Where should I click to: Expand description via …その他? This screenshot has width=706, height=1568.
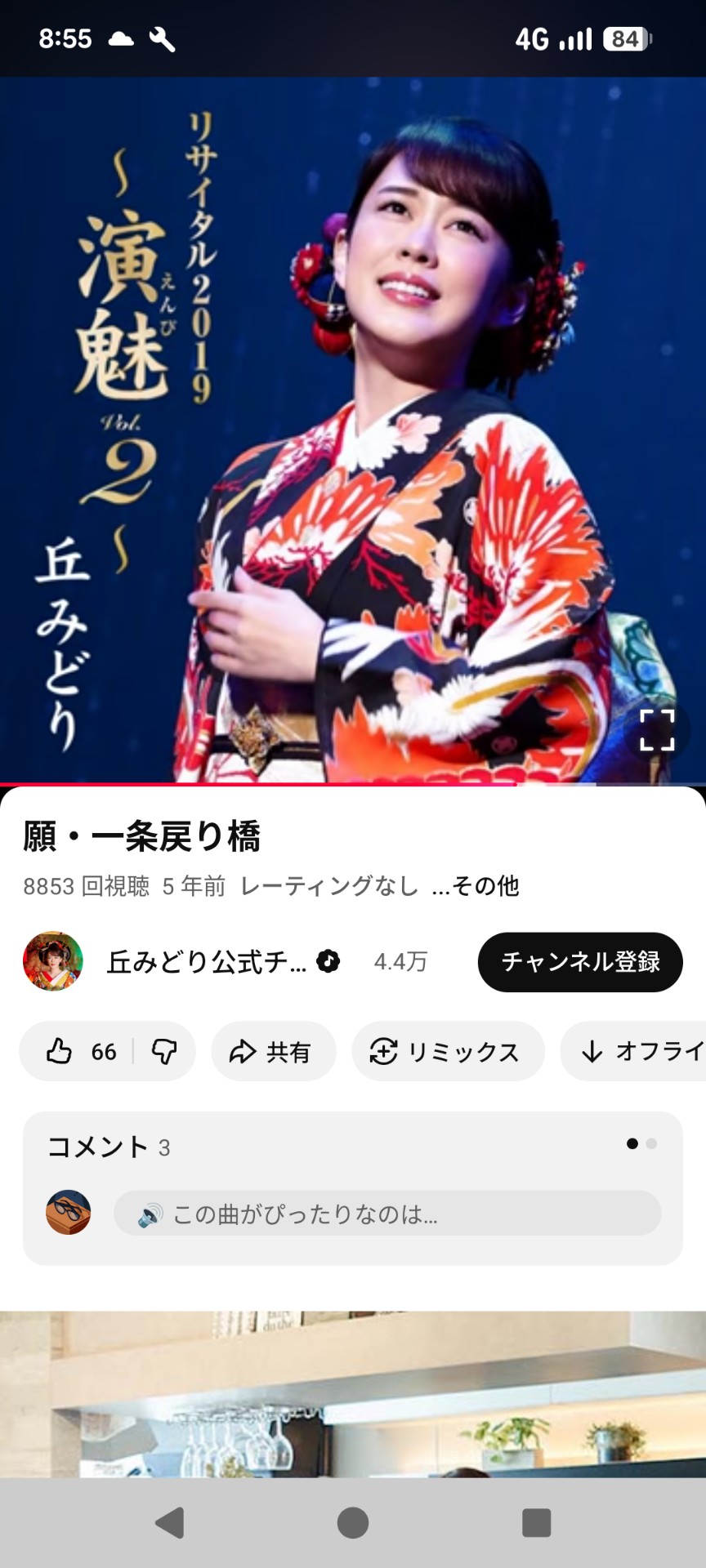(476, 886)
